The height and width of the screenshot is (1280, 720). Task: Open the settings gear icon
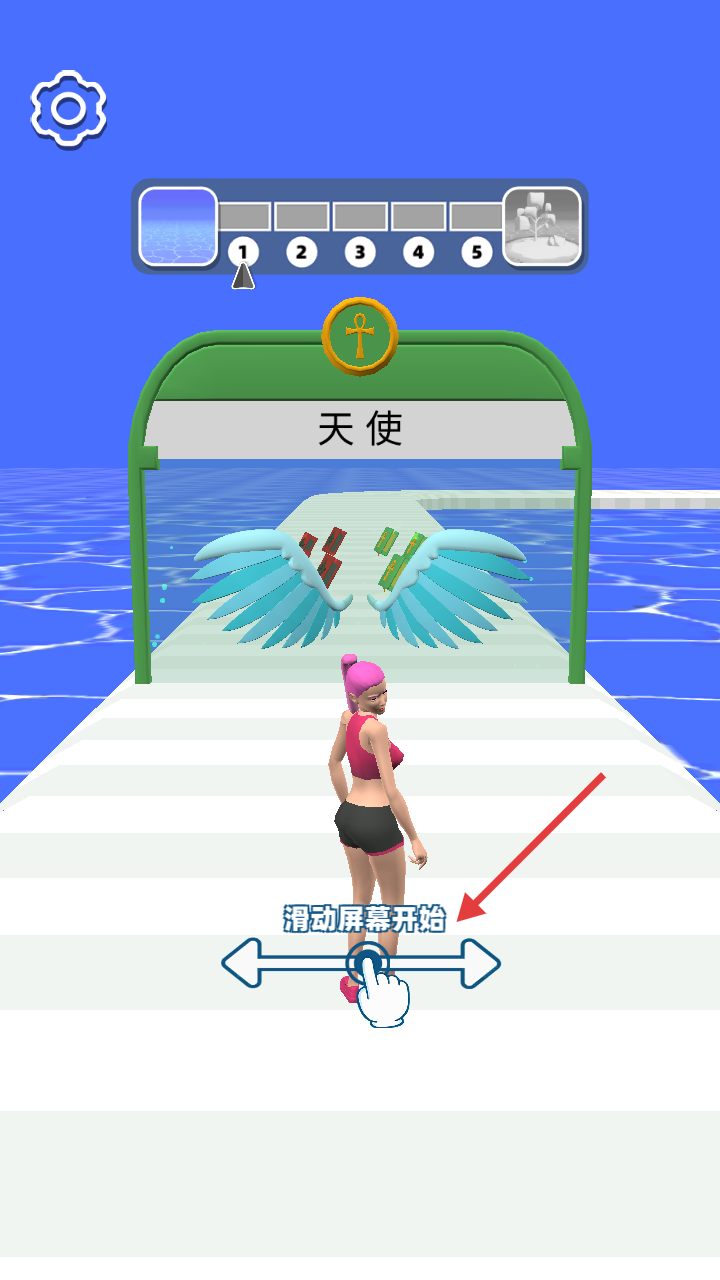click(68, 110)
